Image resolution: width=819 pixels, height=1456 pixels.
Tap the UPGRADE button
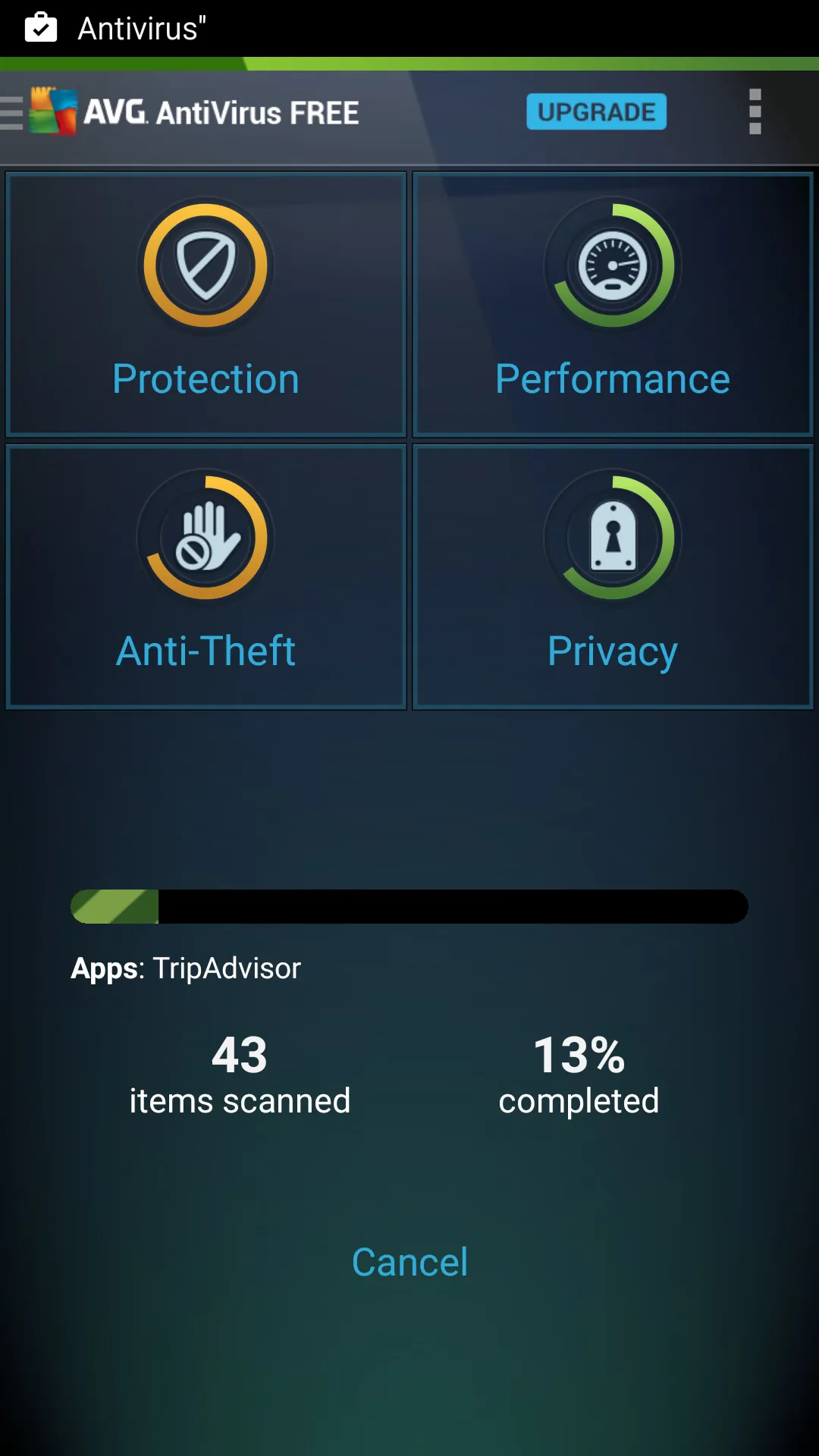tap(596, 112)
